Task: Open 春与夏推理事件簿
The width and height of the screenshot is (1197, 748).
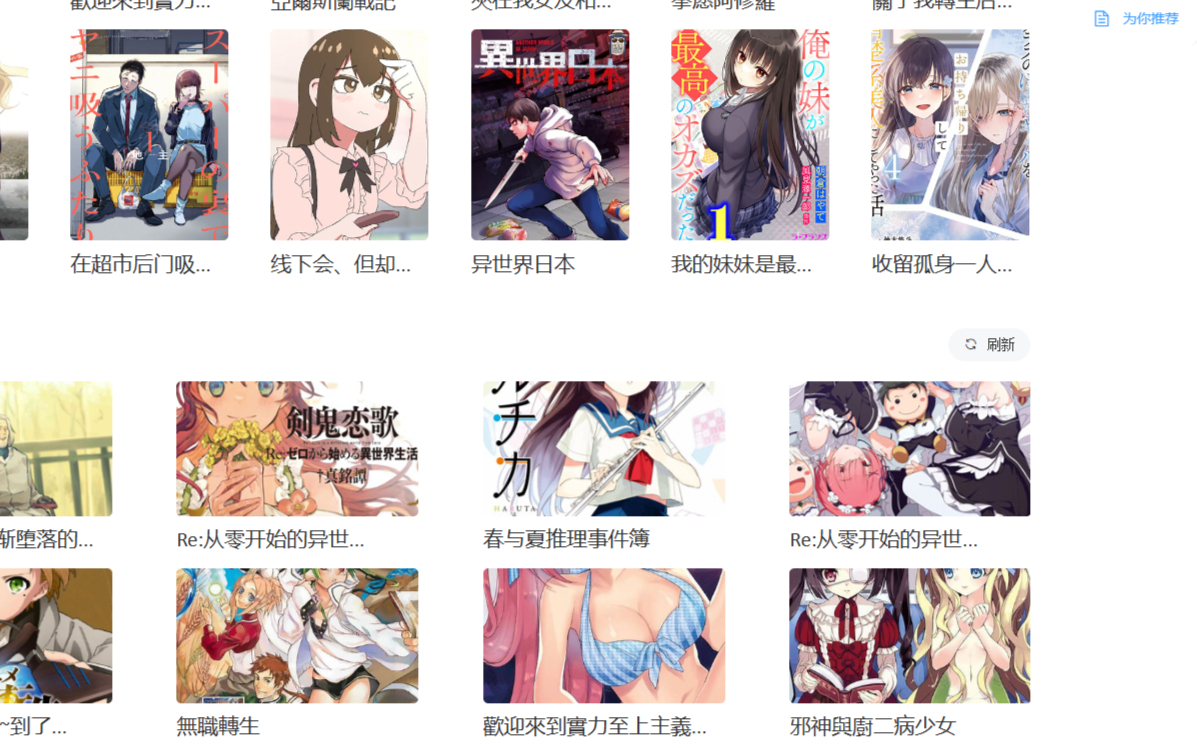Action: 603,449
